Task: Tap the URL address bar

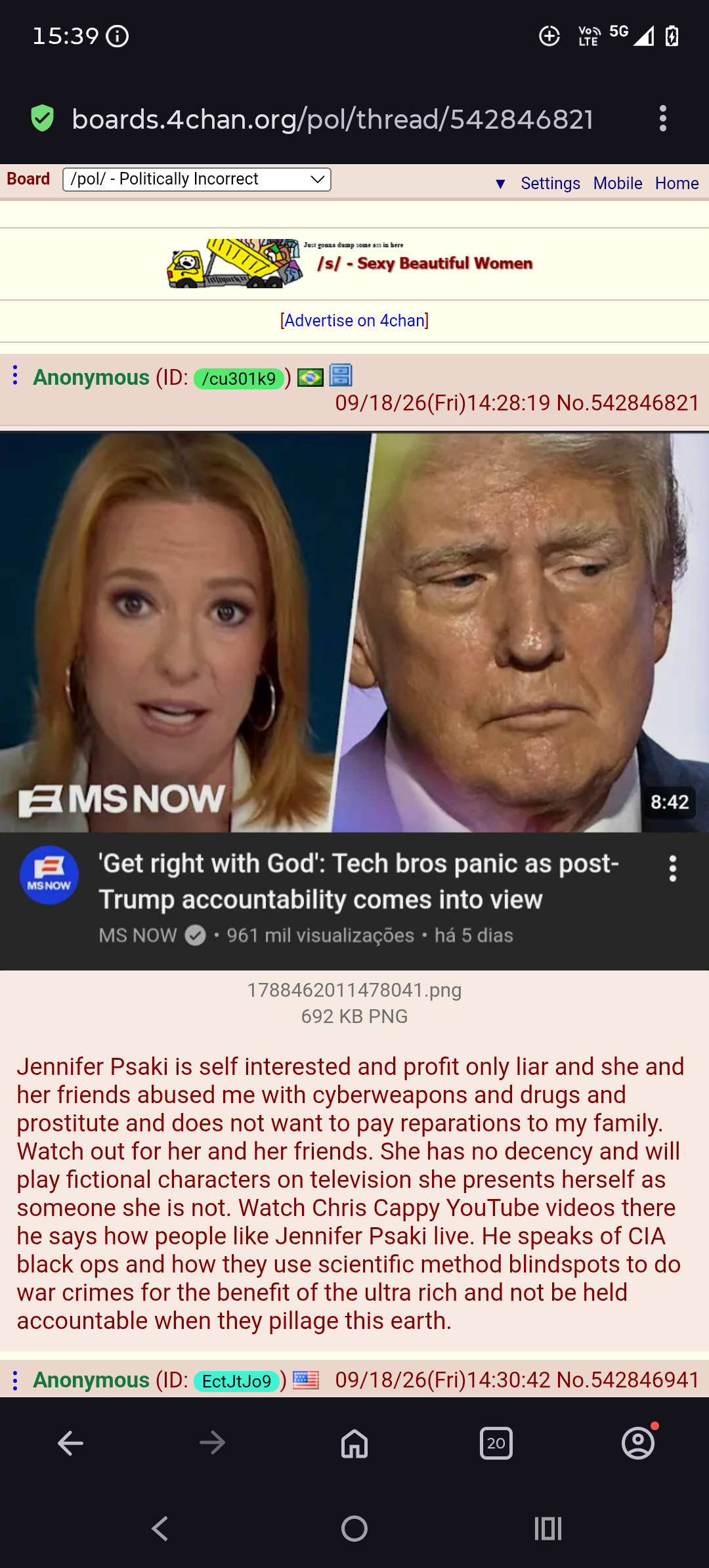Action: pos(332,120)
